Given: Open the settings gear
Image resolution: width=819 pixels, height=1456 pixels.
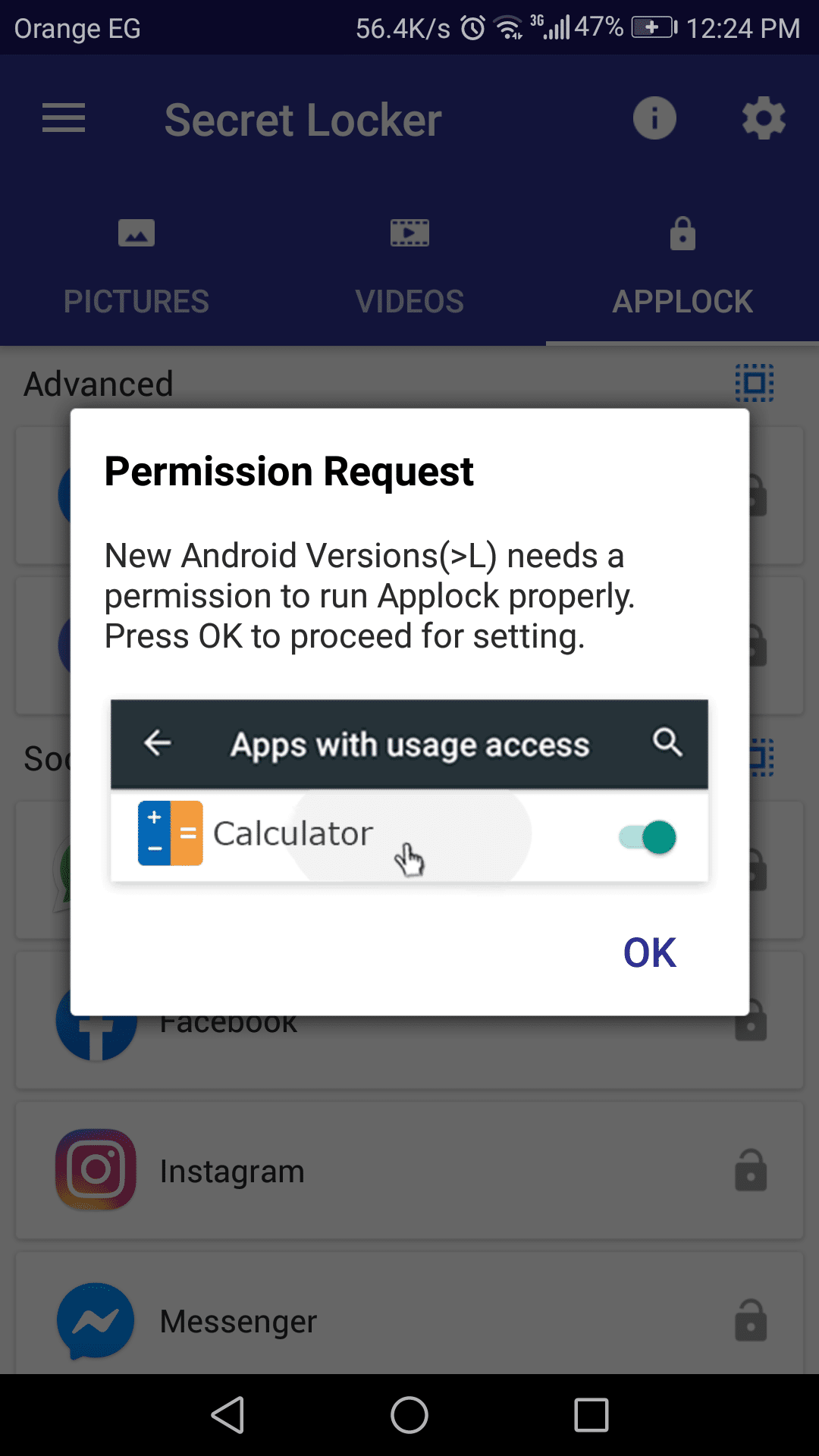Looking at the screenshot, I should coord(763,118).
